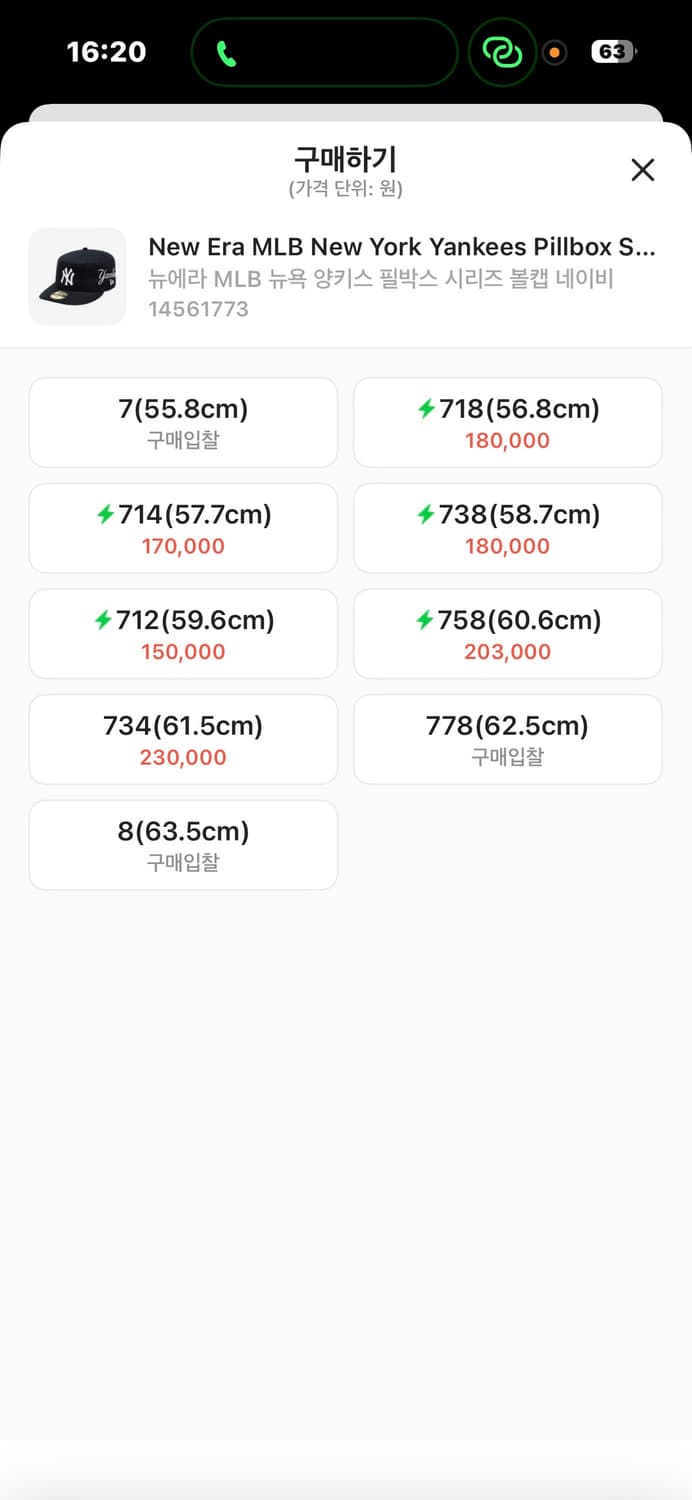Return to the ongoing call indicator
The image size is (692, 1500).
click(x=226, y=53)
